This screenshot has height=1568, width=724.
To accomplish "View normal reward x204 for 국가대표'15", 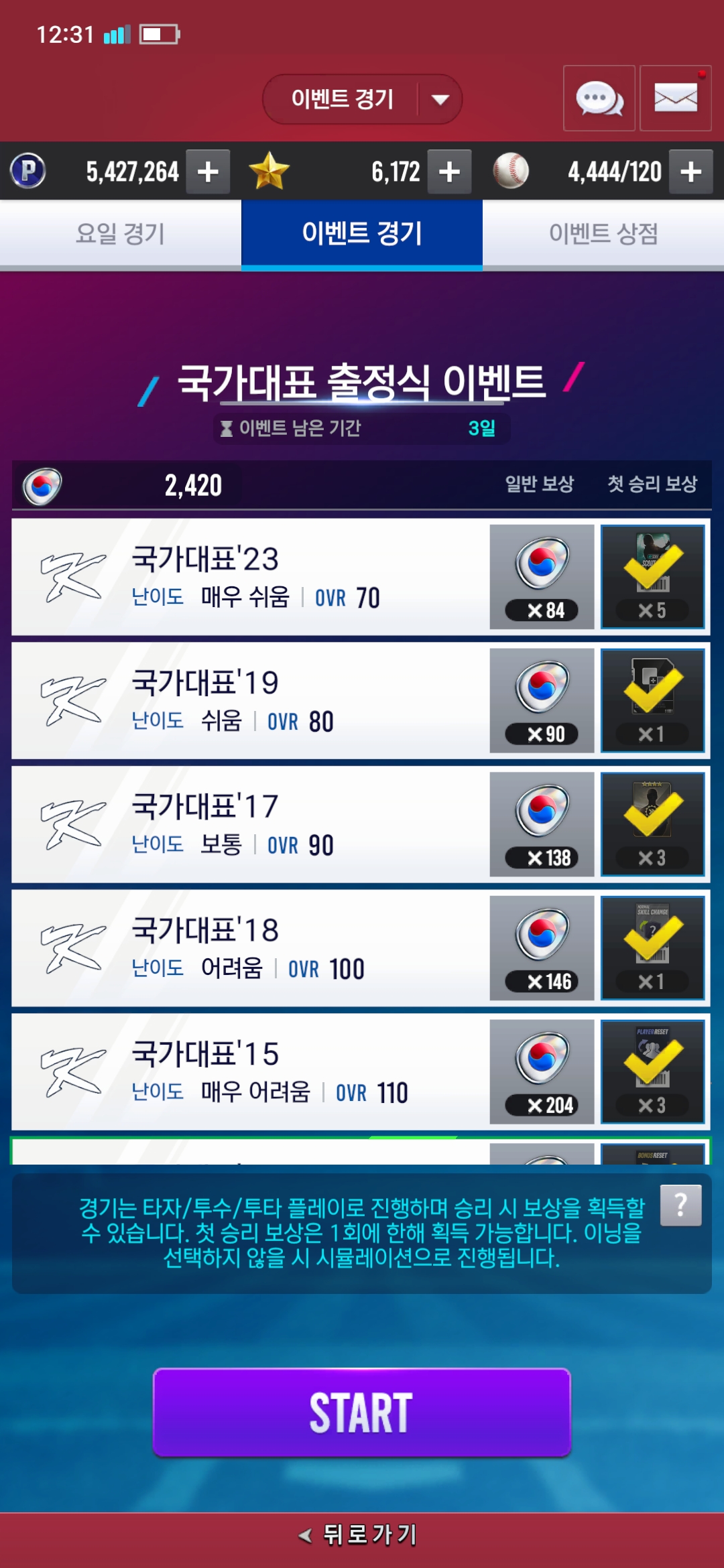I will click(542, 1072).
